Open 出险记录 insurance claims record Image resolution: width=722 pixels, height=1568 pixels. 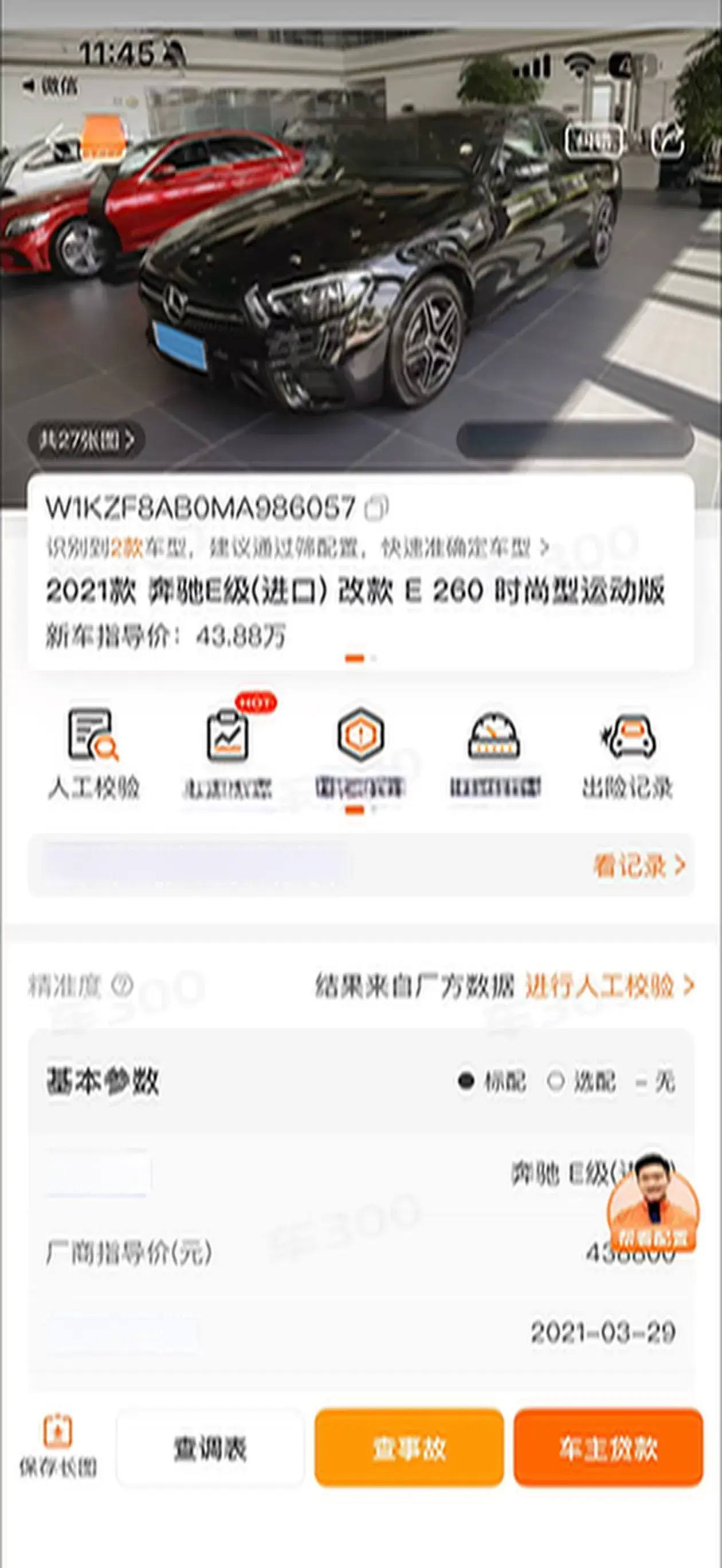[627, 753]
